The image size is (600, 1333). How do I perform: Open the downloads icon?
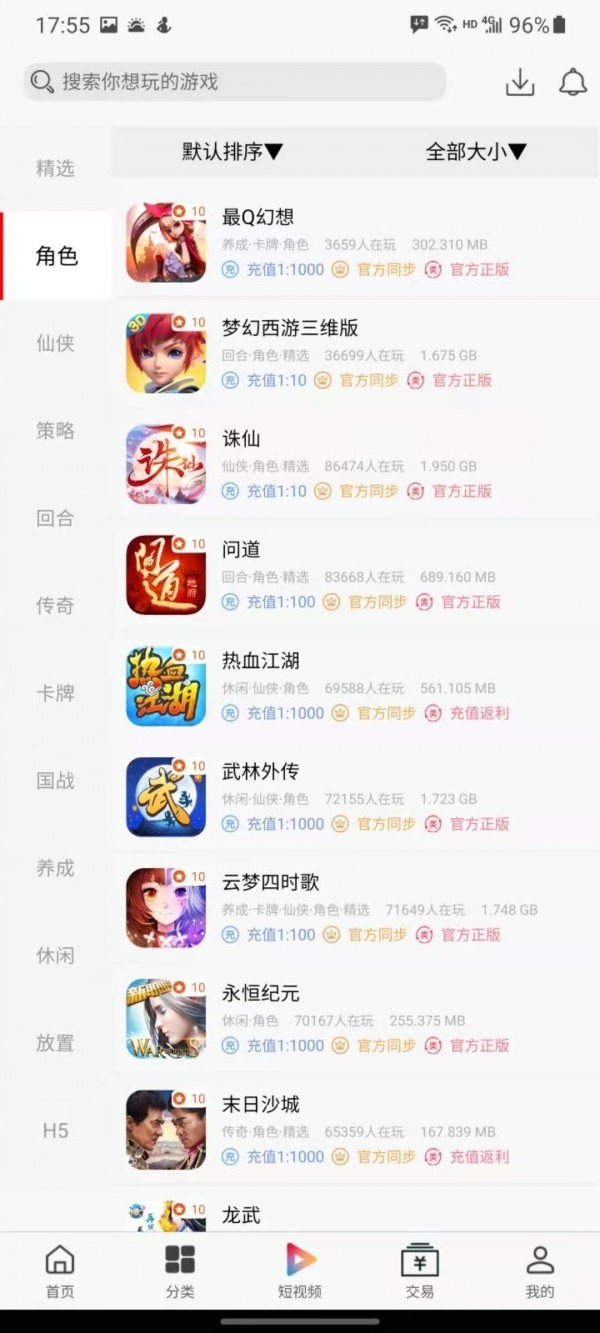(x=520, y=82)
